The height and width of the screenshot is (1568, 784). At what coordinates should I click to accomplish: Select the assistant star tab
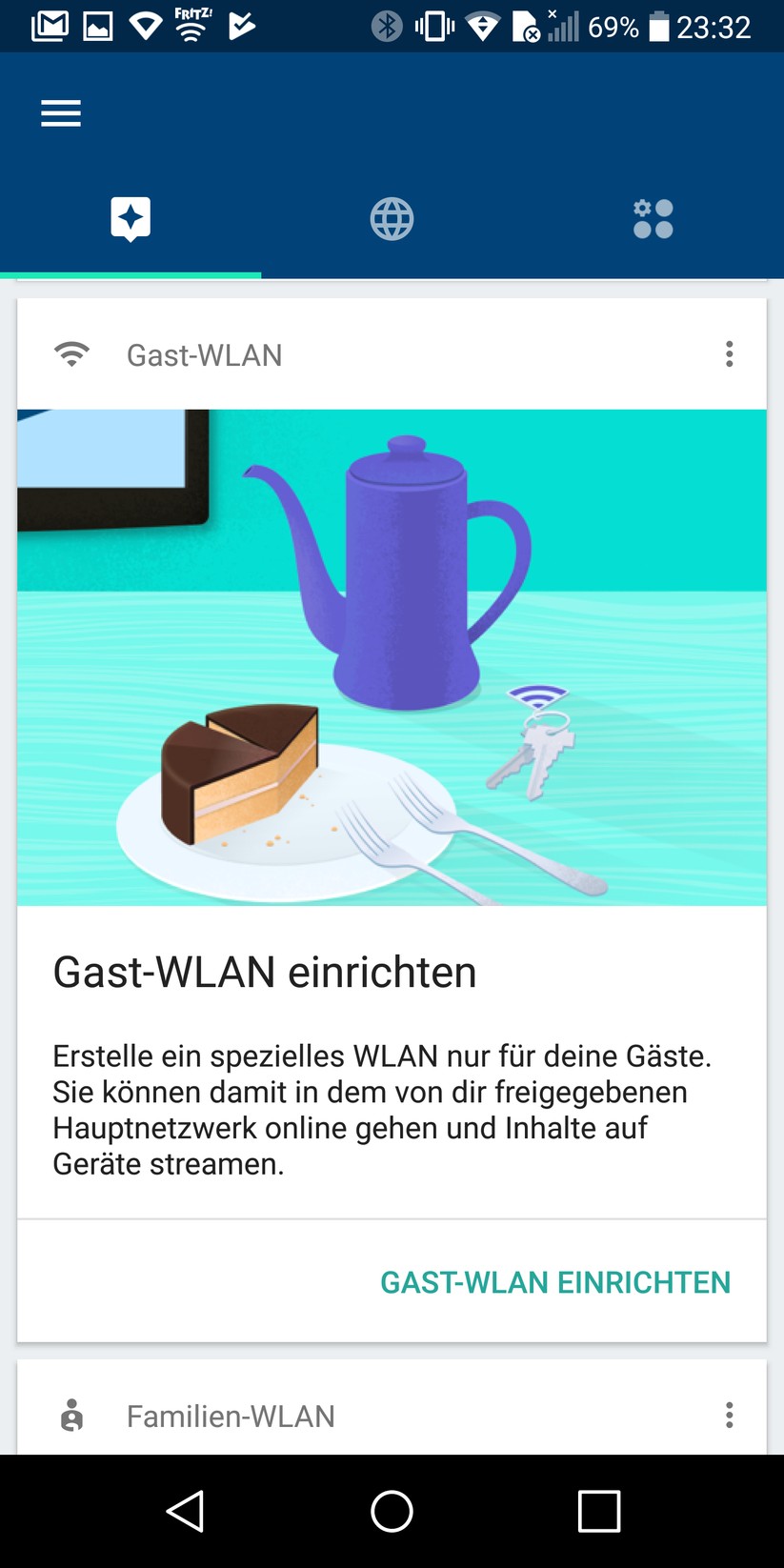pyautogui.click(x=131, y=219)
